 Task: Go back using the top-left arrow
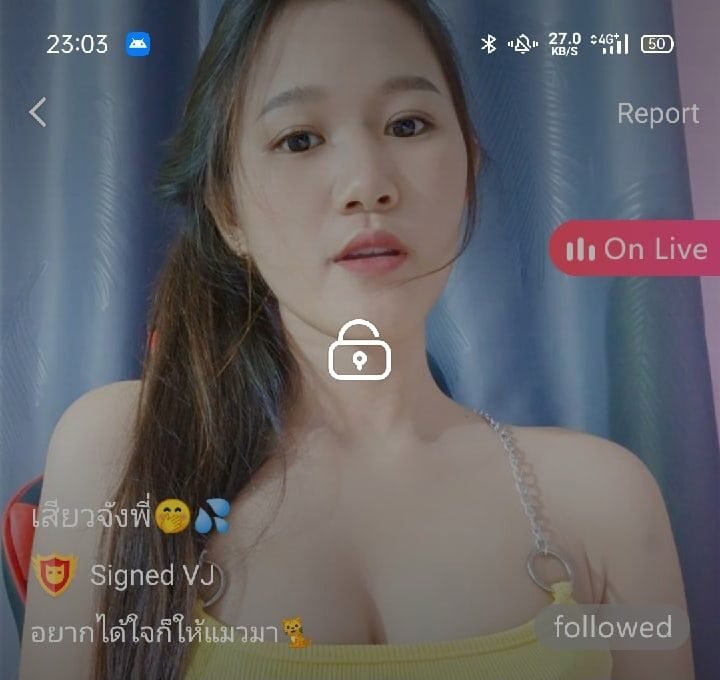[x=38, y=112]
